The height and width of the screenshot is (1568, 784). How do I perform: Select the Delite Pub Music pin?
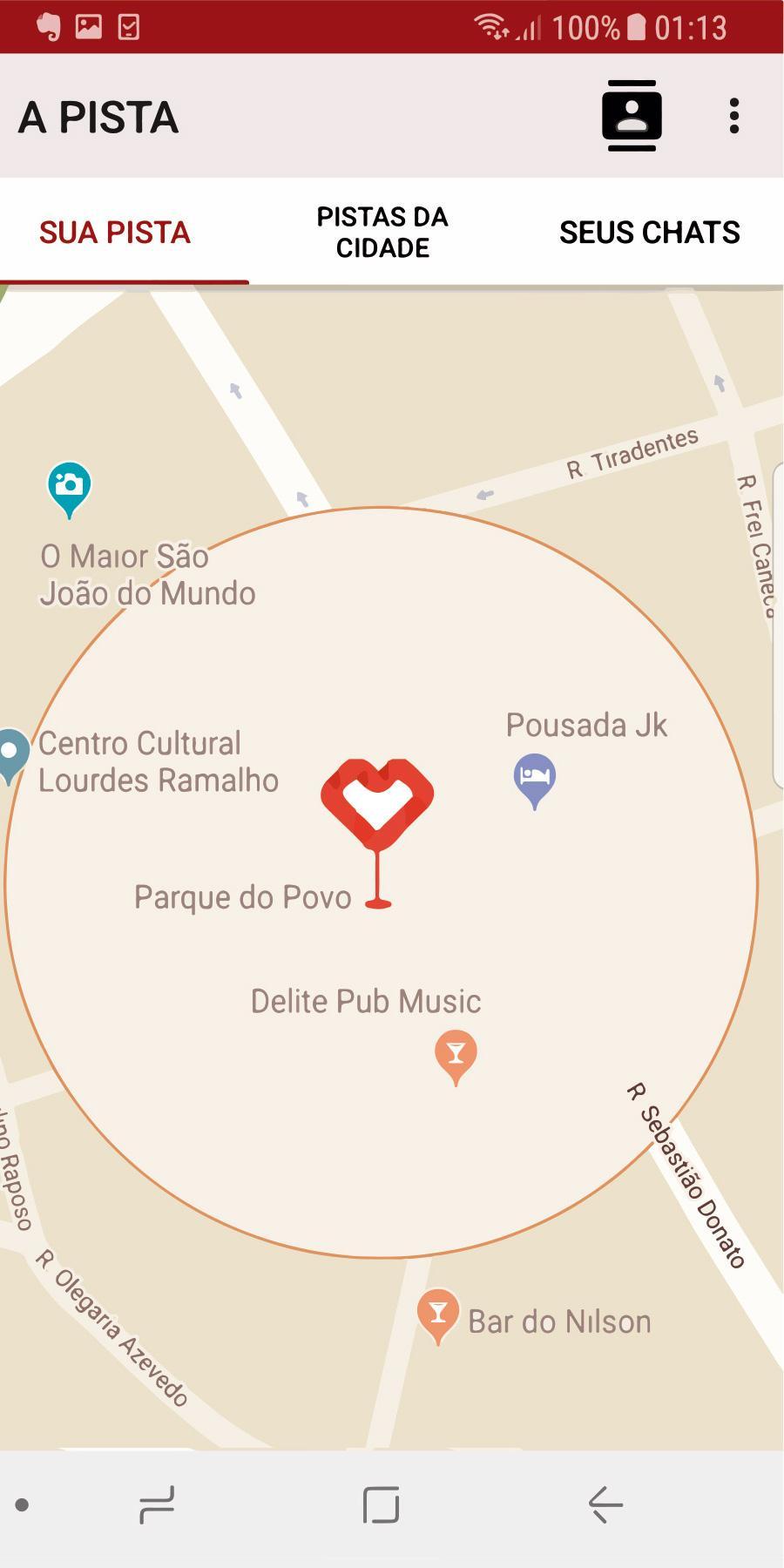click(456, 1055)
